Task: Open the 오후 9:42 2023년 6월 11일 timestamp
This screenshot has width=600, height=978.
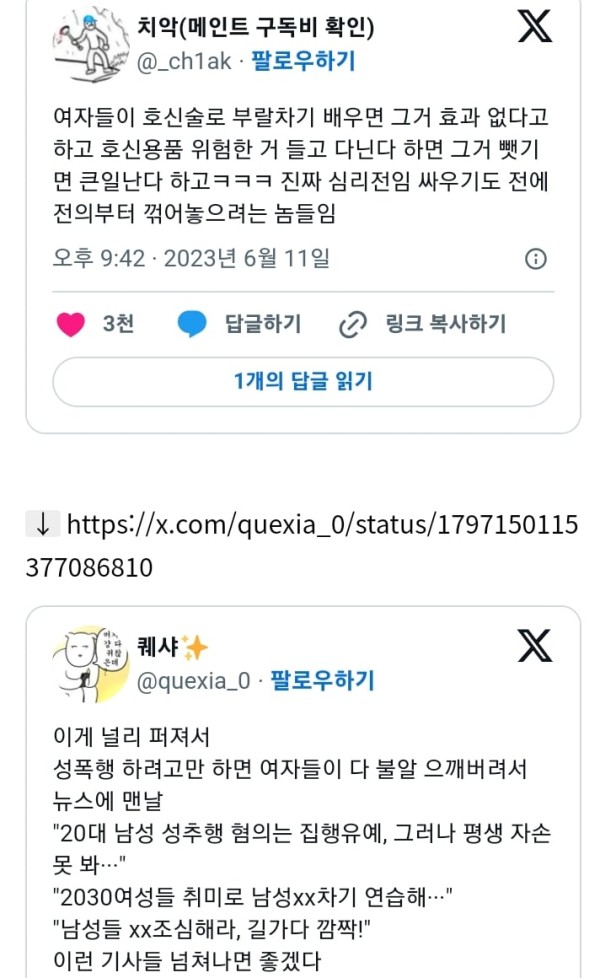Action: (190, 259)
